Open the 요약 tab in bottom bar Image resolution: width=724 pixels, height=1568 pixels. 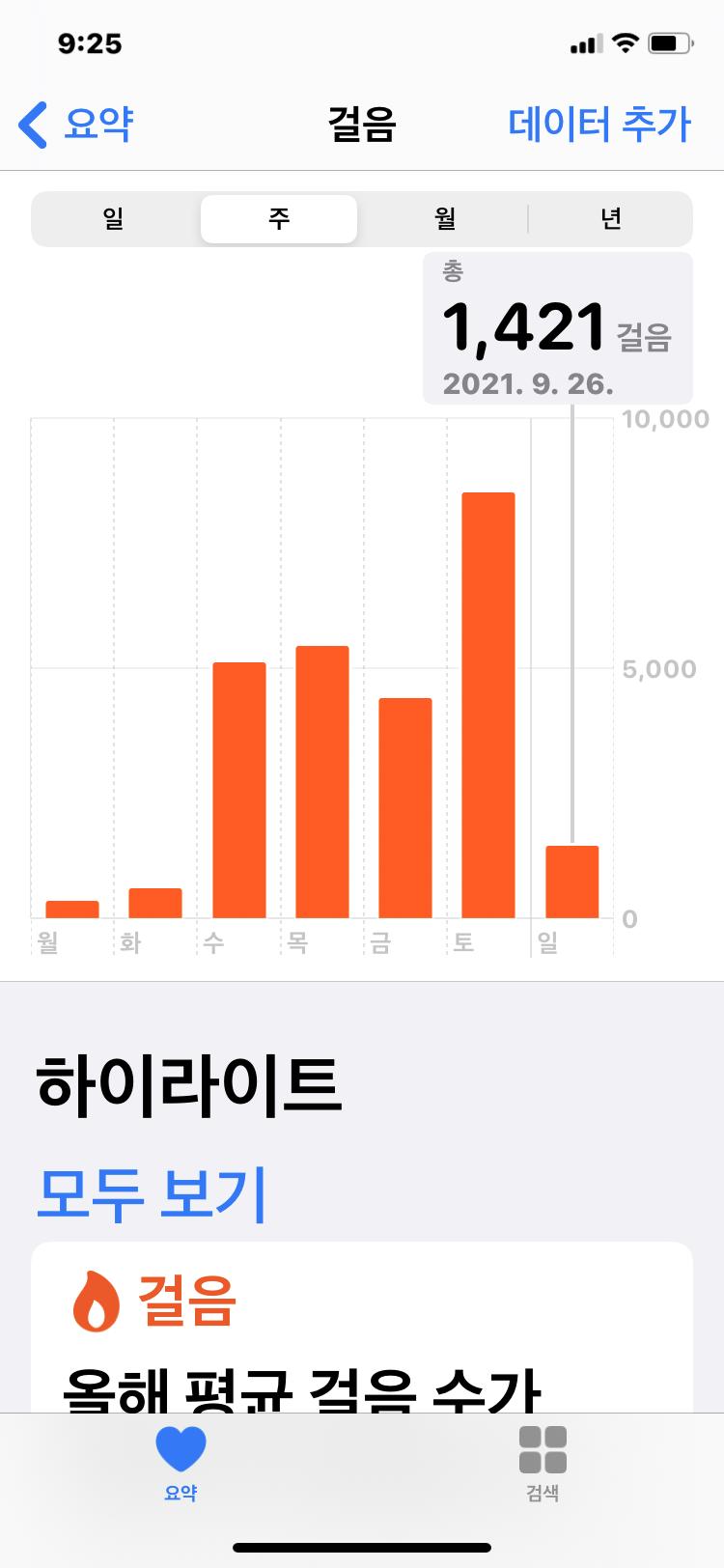point(181,1462)
